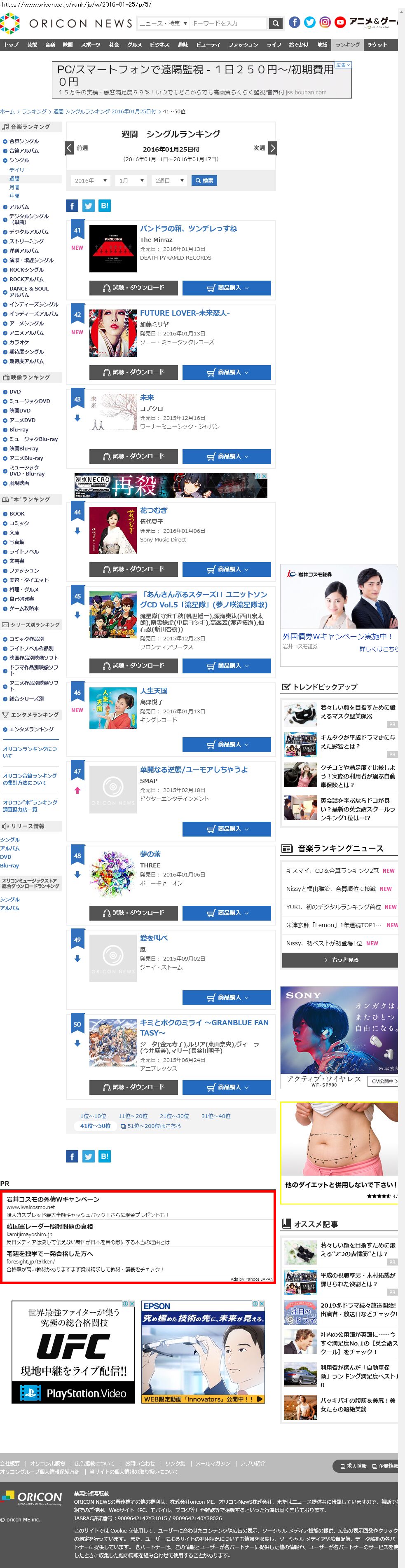The height and width of the screenshot is (1568, 405).
Task: Open the 2週目 week dropdown
Action: (169, 181)
